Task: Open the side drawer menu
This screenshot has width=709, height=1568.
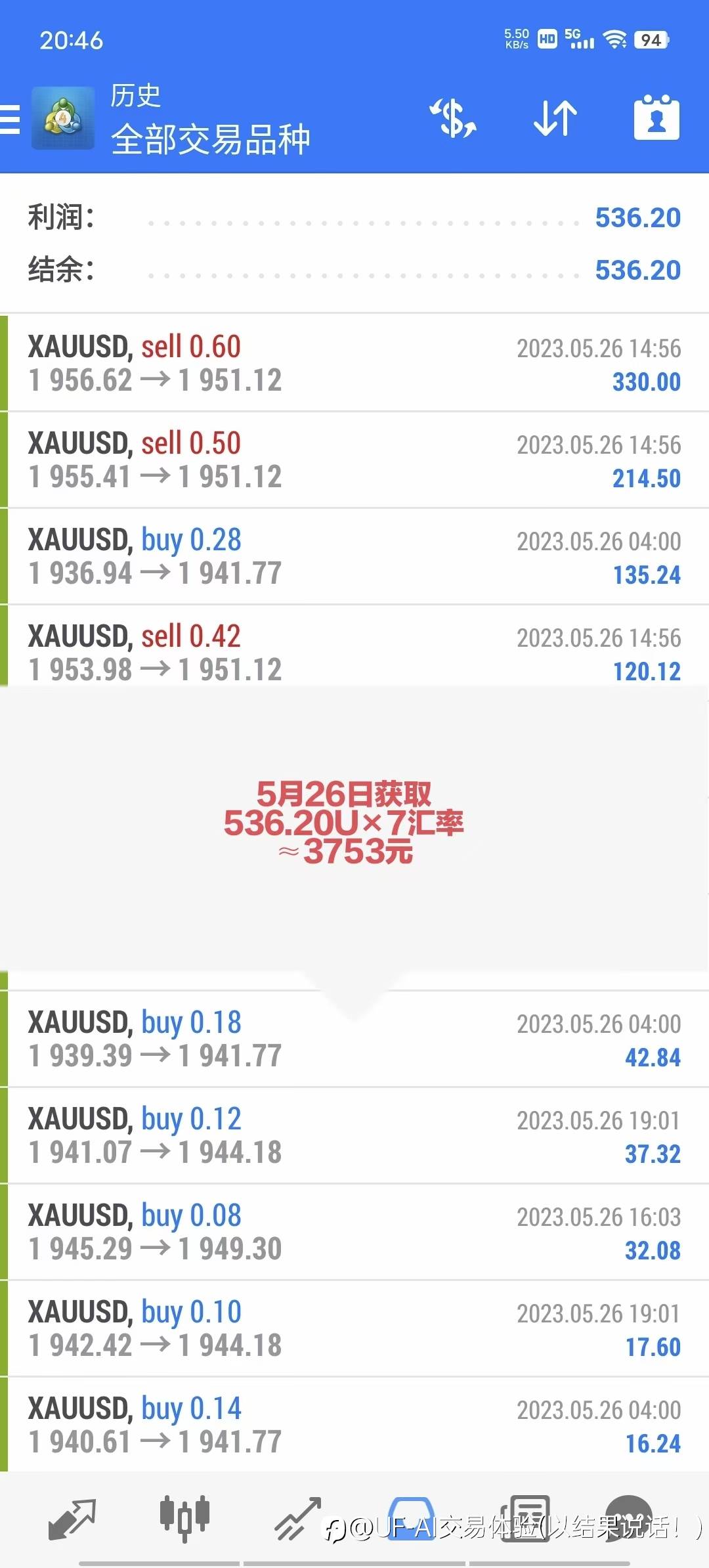Action: (10, 119)
